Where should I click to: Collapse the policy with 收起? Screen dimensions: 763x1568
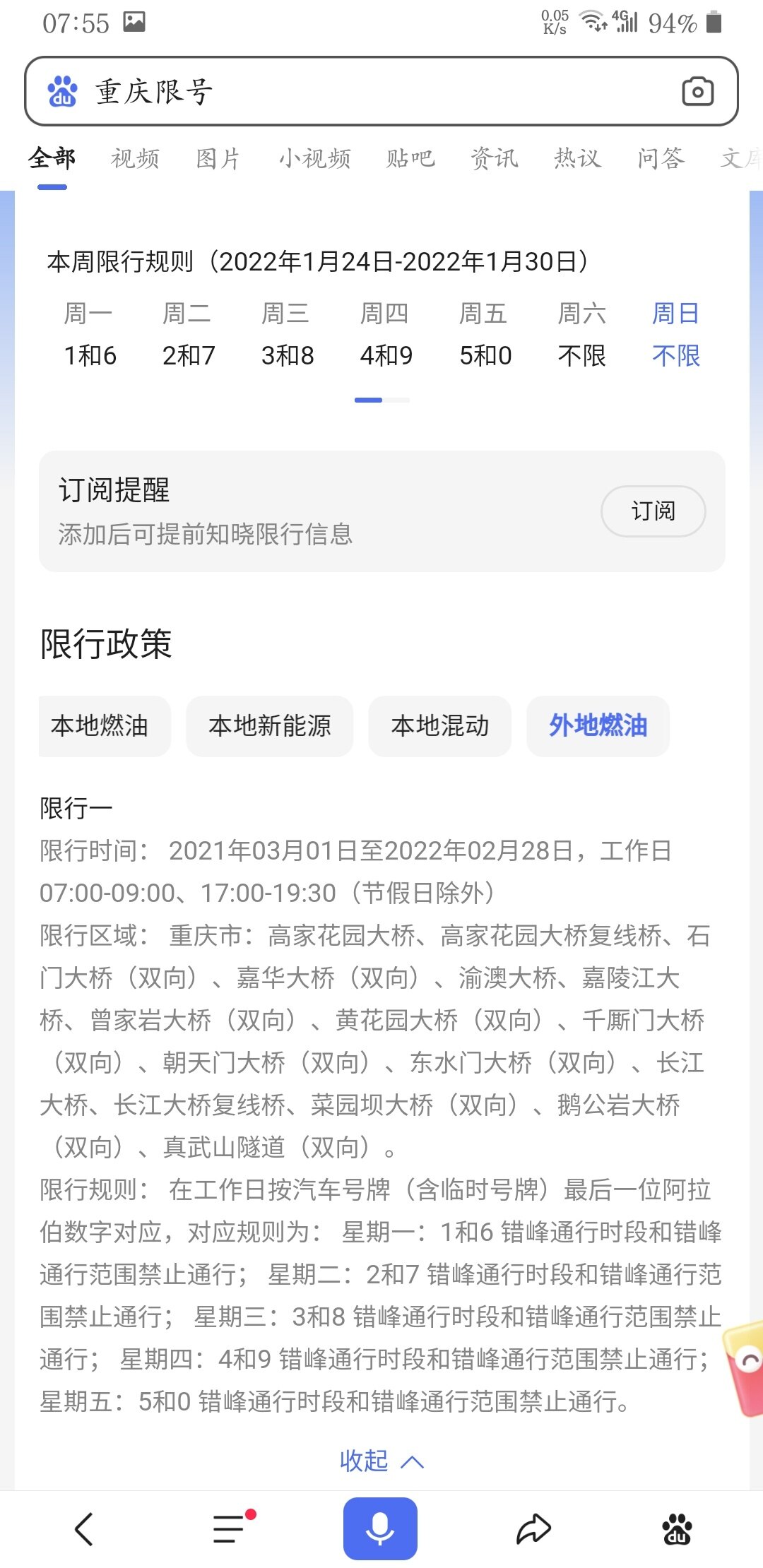pos(381,1461)
